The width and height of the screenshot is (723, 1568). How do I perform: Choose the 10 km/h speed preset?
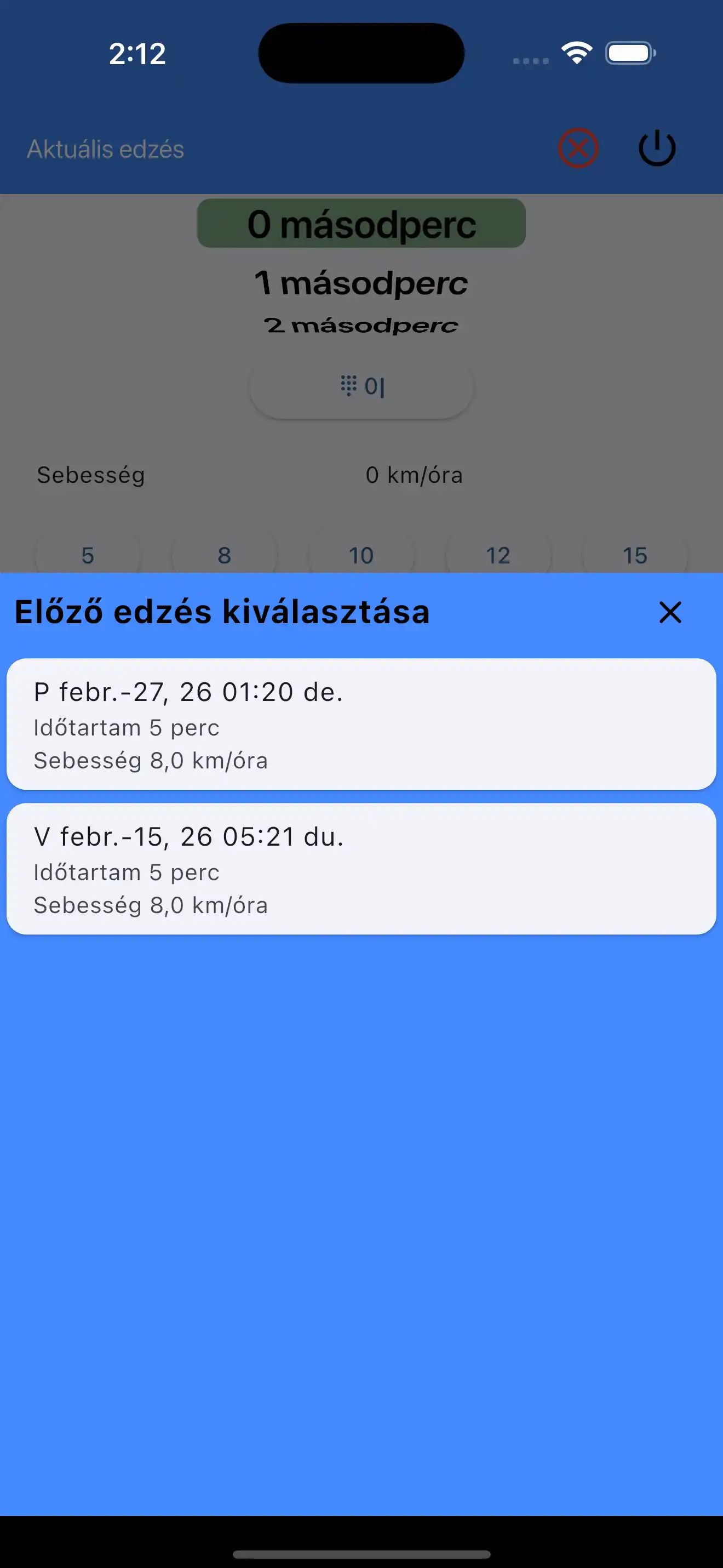click(x=361, y=555)
